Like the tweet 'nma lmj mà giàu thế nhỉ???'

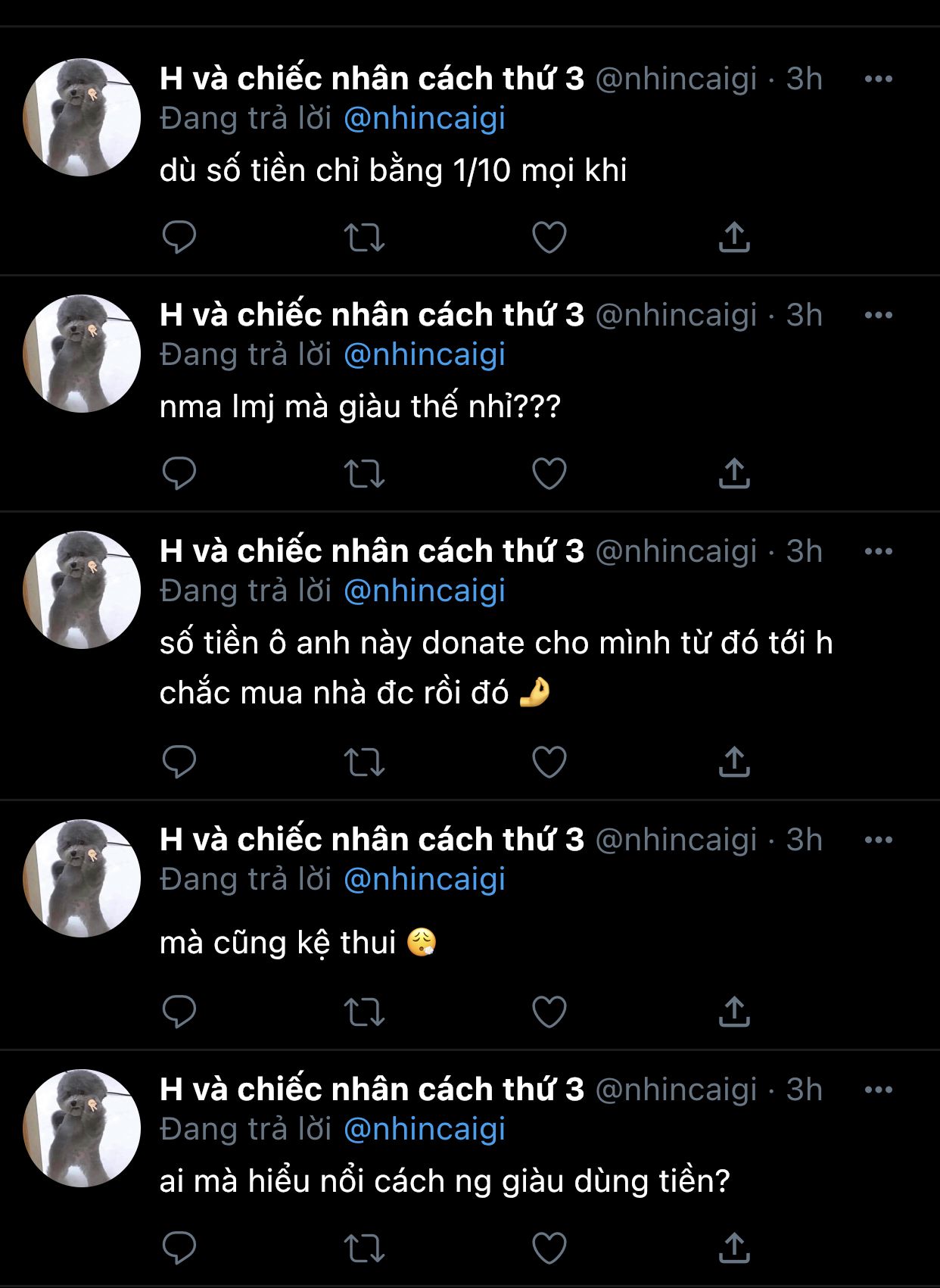[549, 474]
